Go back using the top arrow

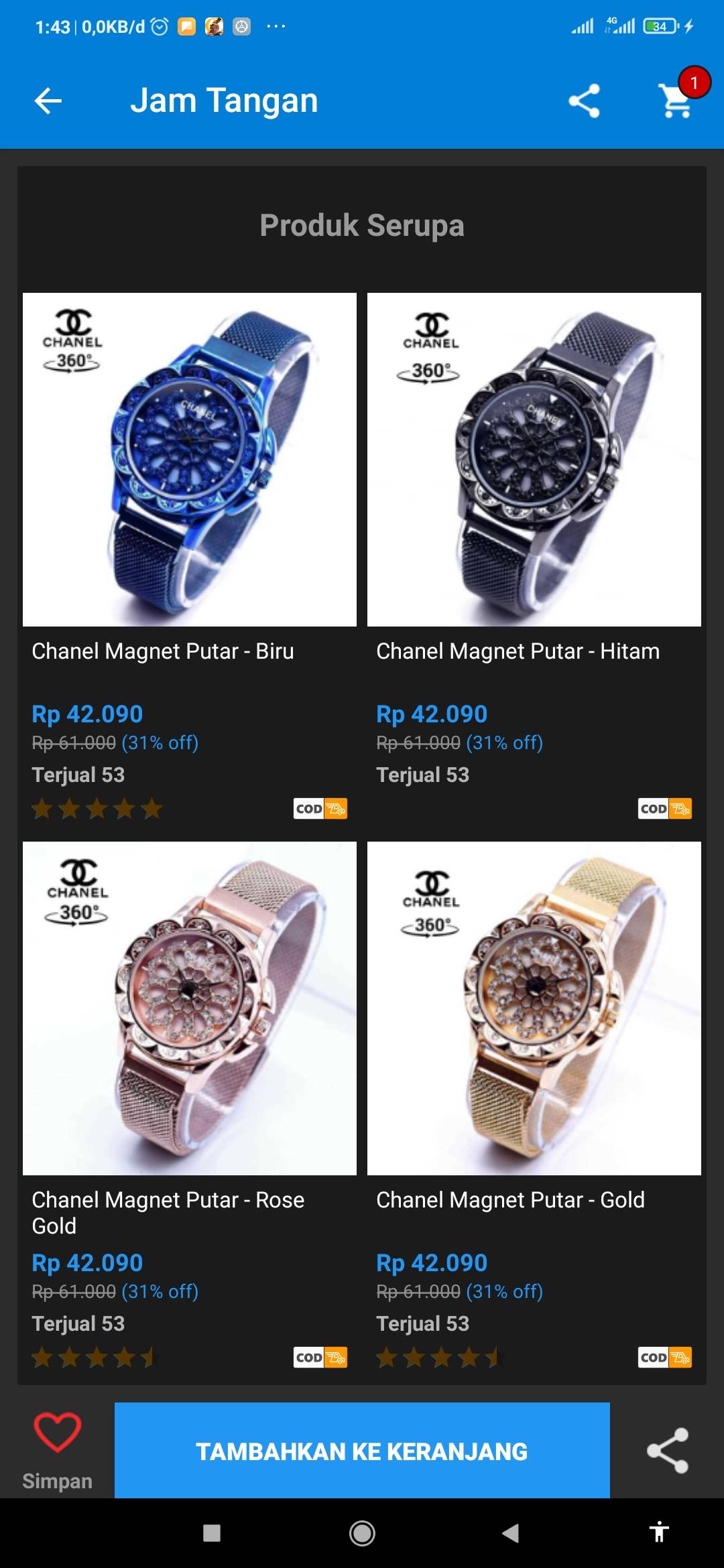pyautogui.click(x=48, y=101)
